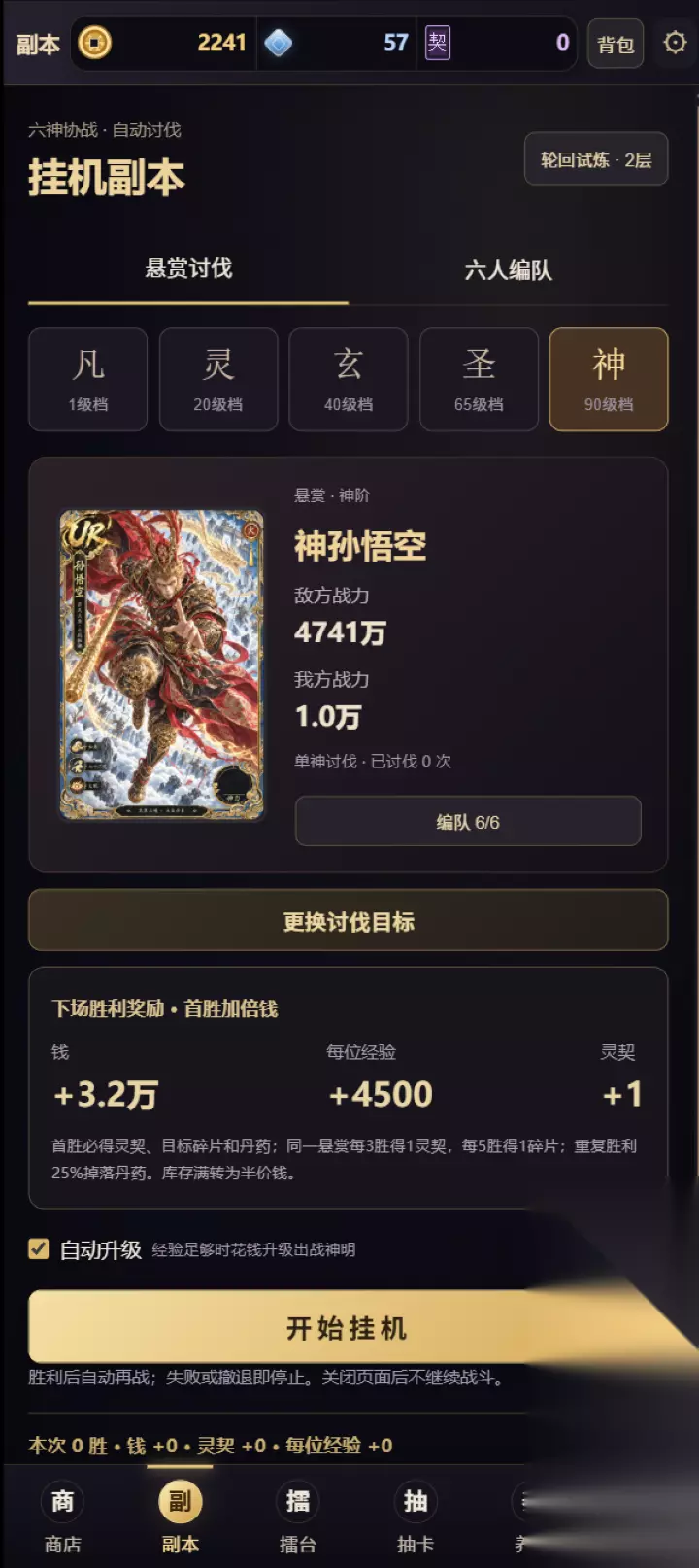Choose the 圣 65级档 tier
699x1568 pixels.
(x=479, y=379)
